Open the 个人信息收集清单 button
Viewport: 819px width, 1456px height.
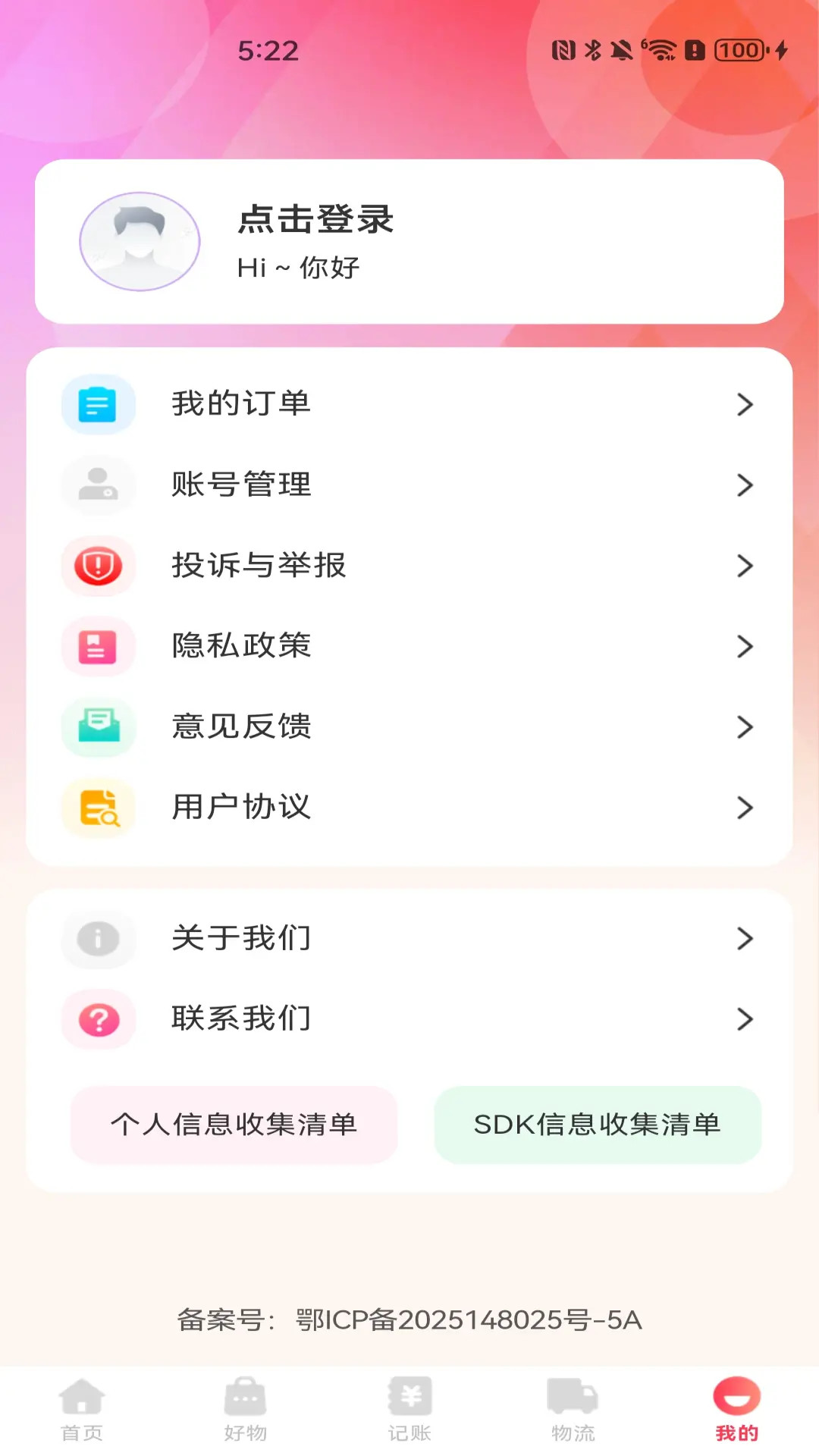coord(233,1125)
